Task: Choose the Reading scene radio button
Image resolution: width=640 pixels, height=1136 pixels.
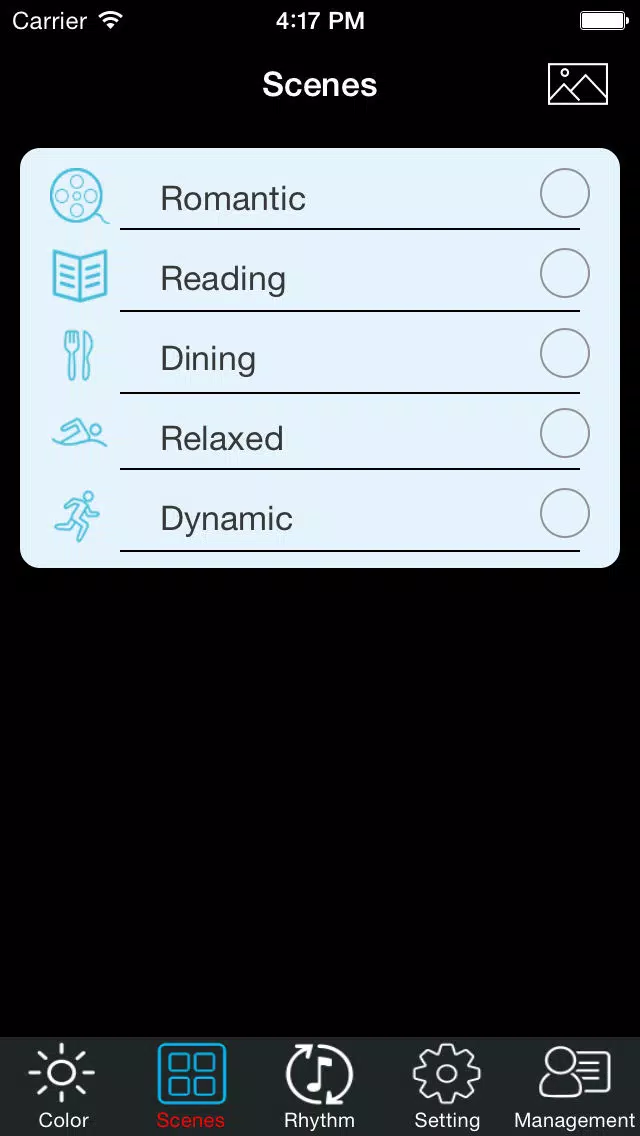Action: click(x=565, y=273)
